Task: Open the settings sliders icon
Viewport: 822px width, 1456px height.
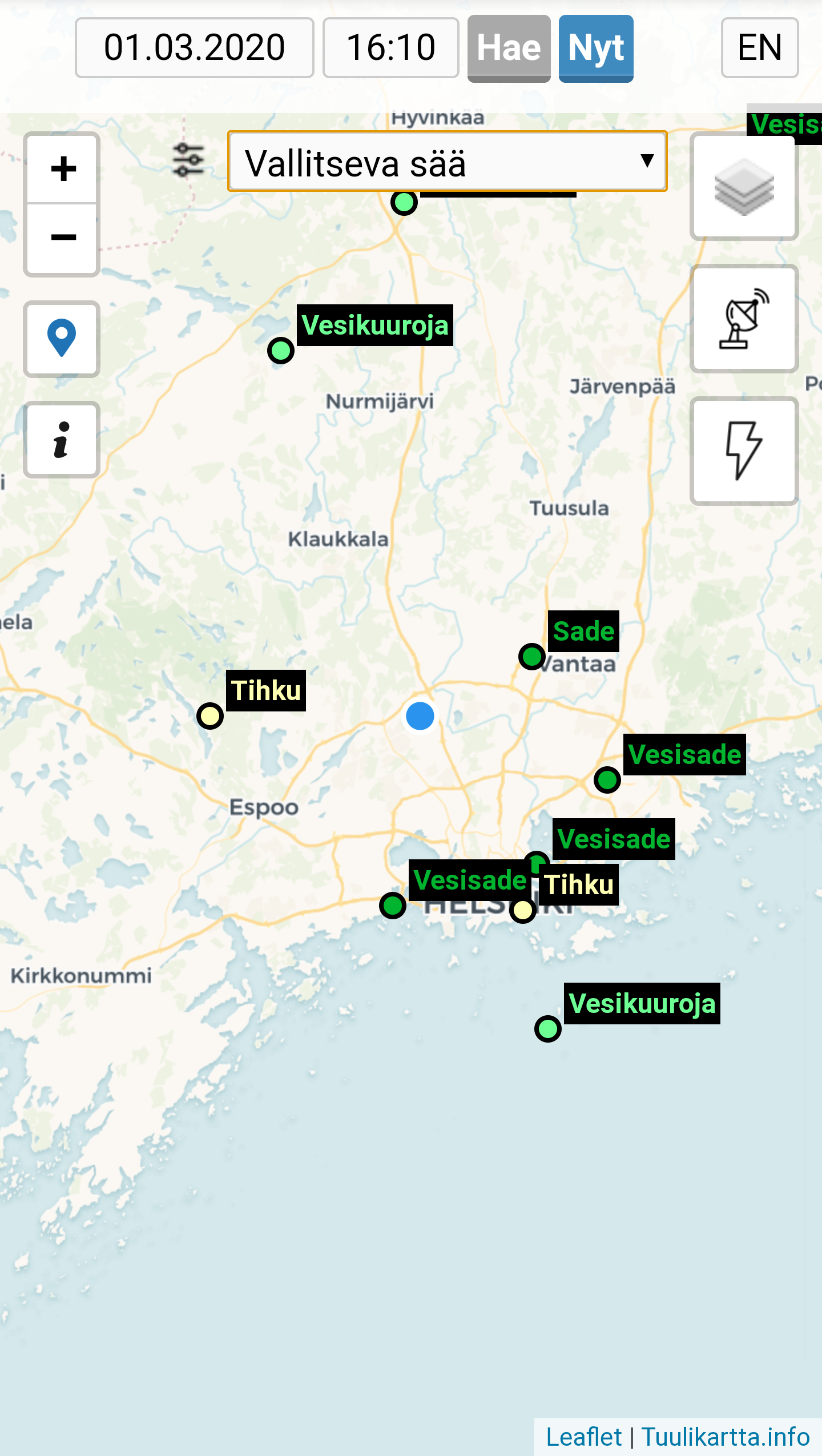Action: point(188,160)
